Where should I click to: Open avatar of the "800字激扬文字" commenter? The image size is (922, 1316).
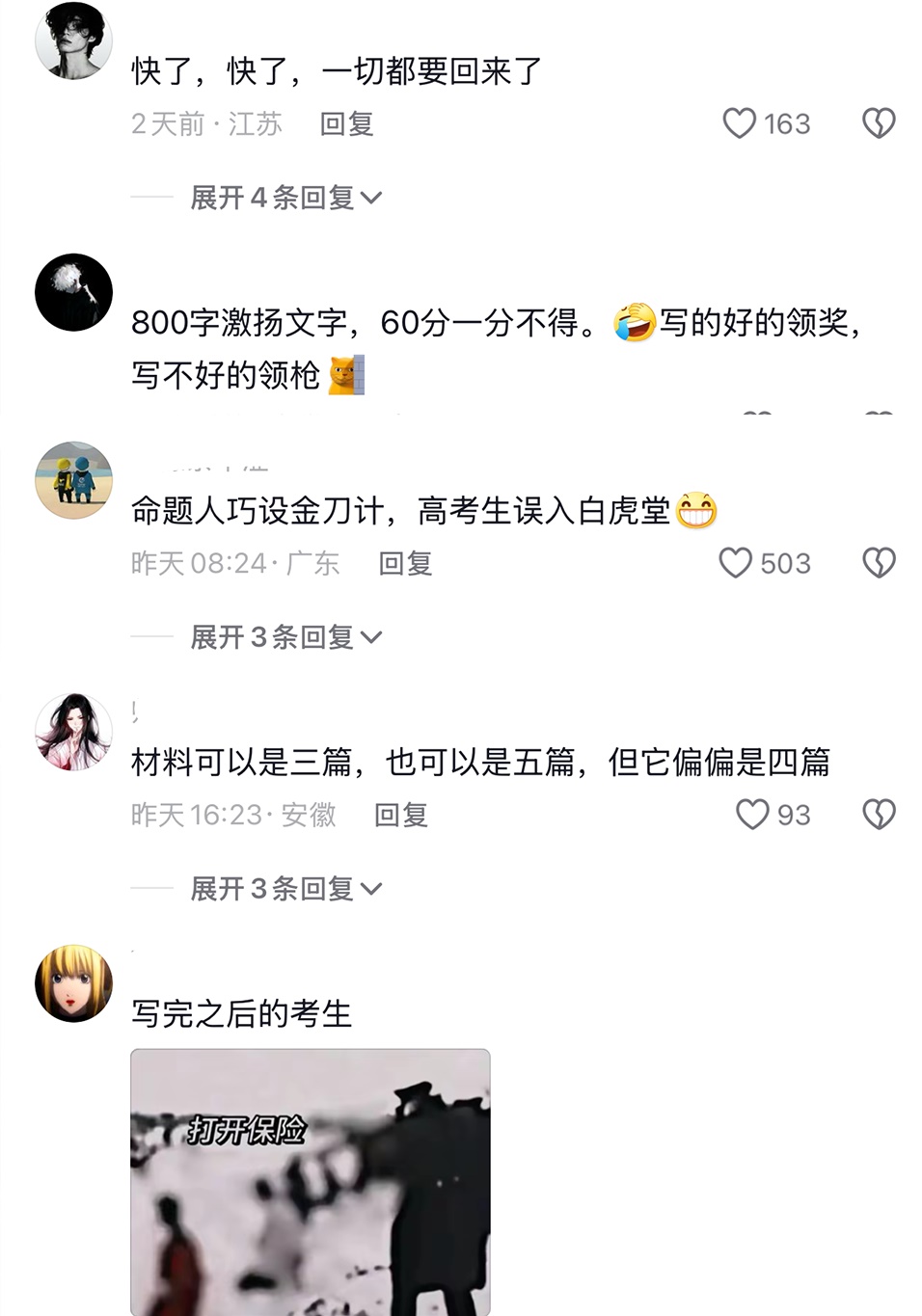pos(73,292)
